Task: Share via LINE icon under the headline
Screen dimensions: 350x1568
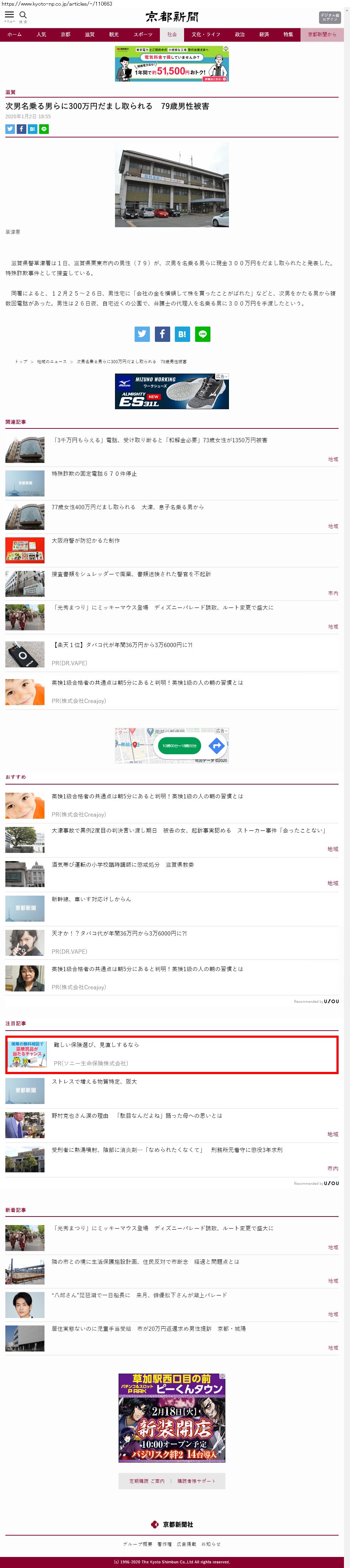Action: (44, 129)
